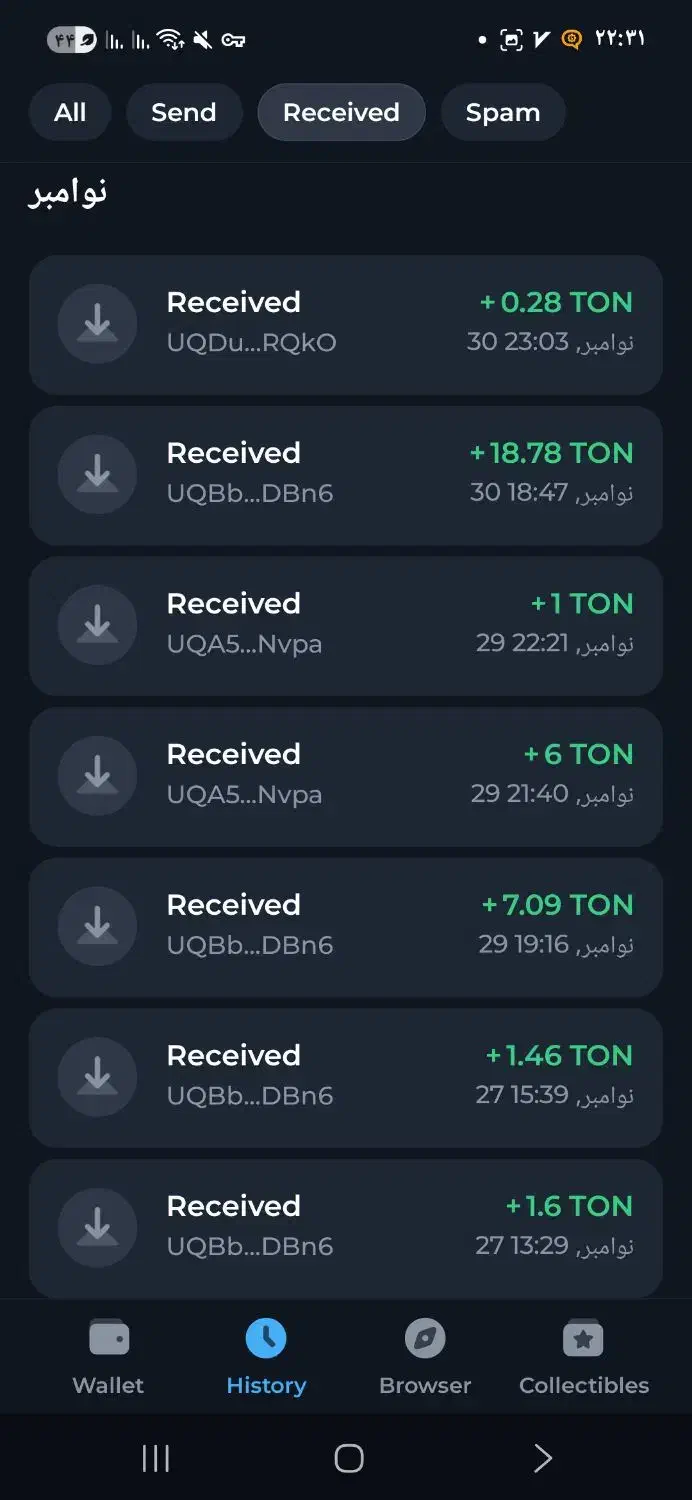Open the +0.28 TON received transaction
The image size is (692, 1500).
pos(345,324)
